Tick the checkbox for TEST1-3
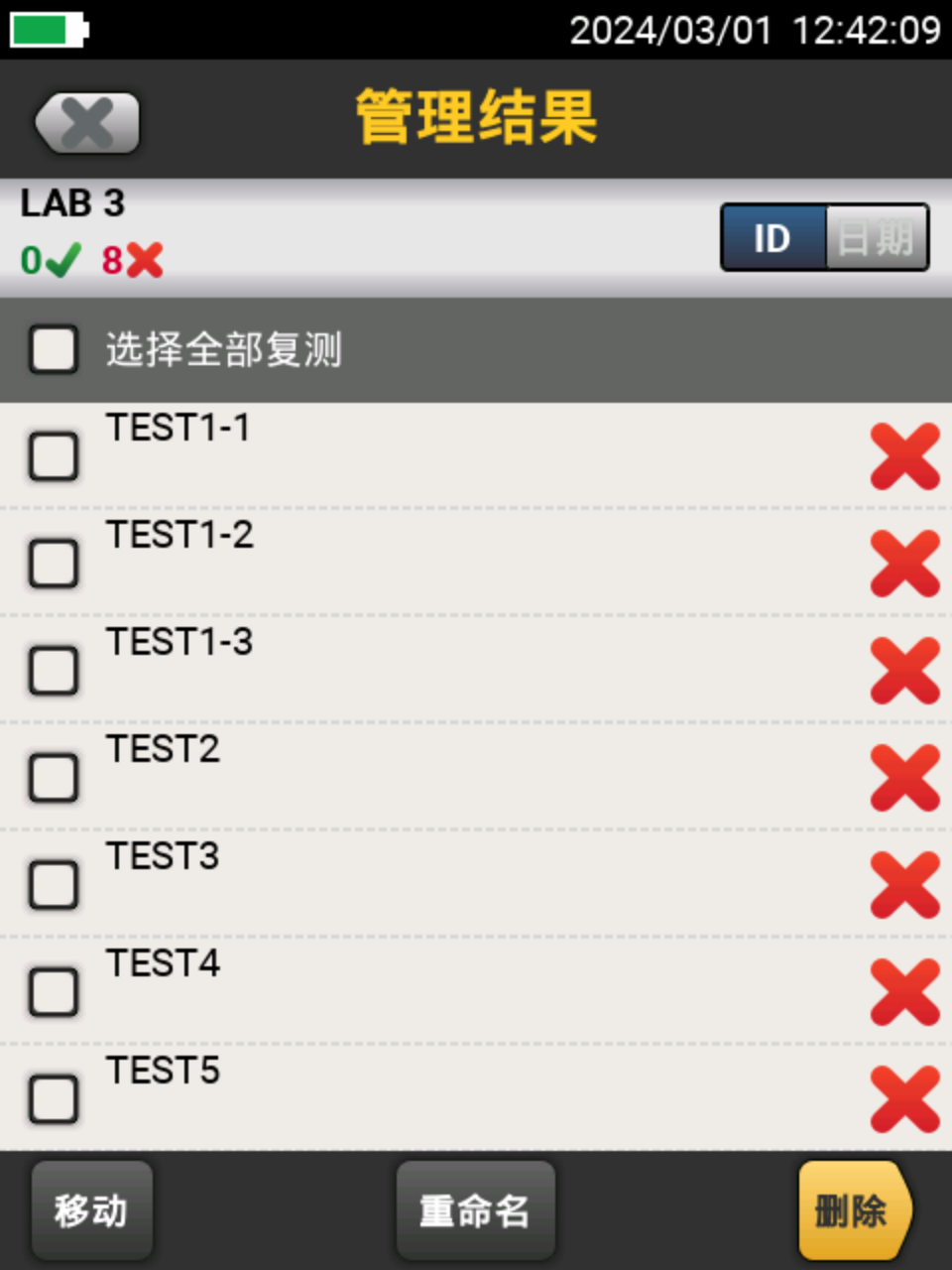The image size is (952, 1270). click(54, 671)
